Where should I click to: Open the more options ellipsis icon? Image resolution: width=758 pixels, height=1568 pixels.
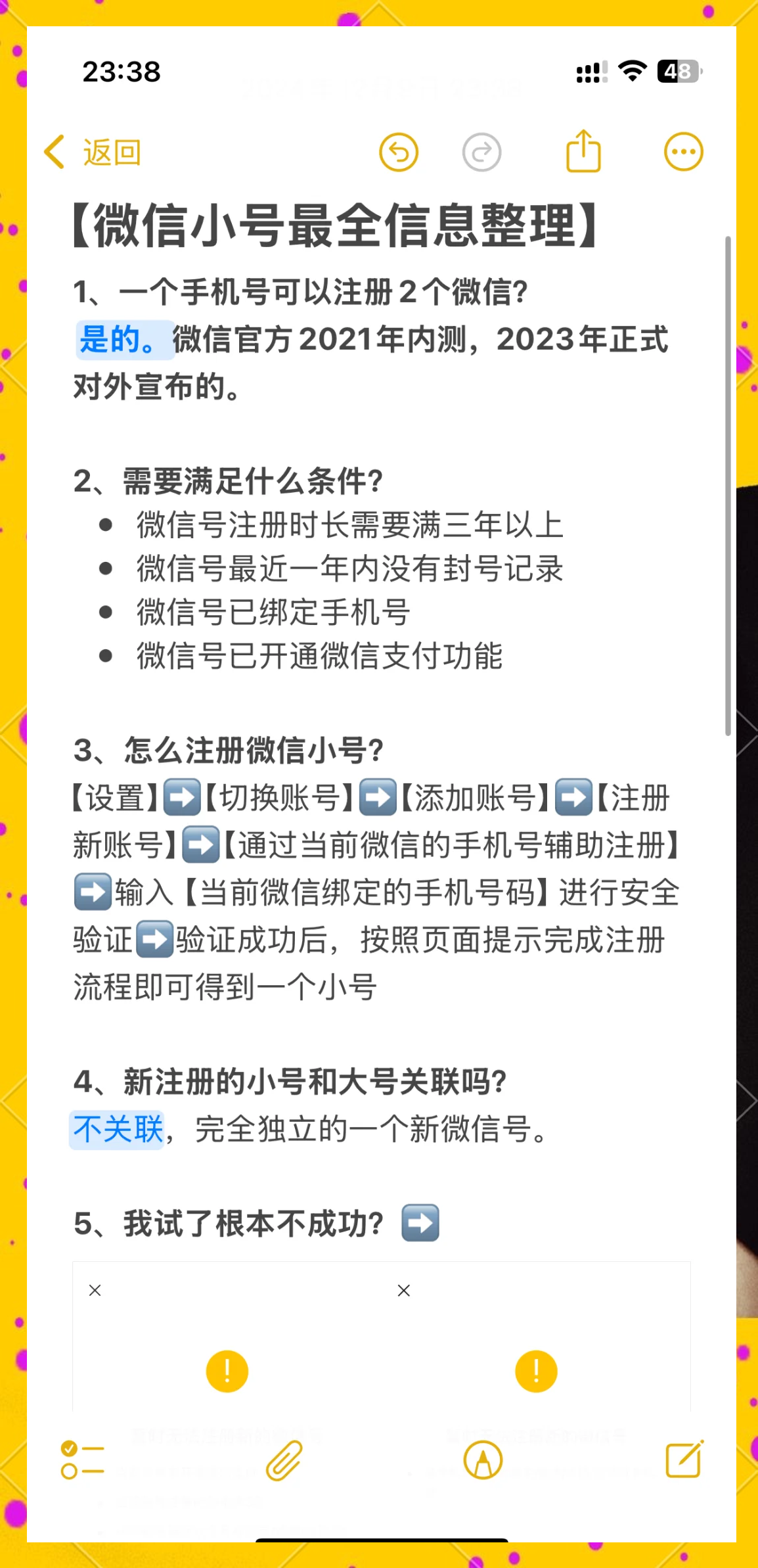(x=683, y=150)
